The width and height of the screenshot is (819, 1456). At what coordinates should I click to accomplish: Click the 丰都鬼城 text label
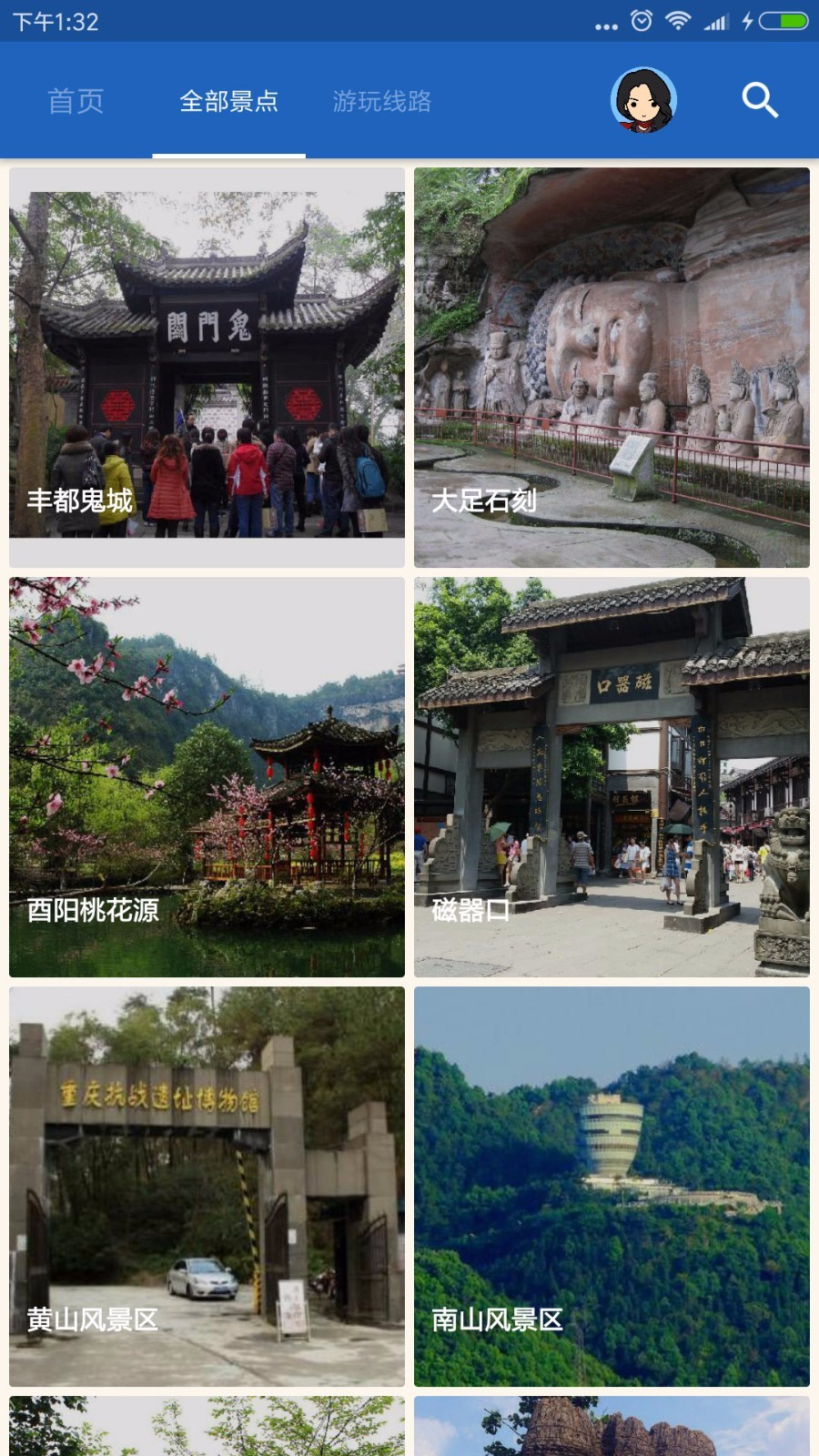coord(80,500)
